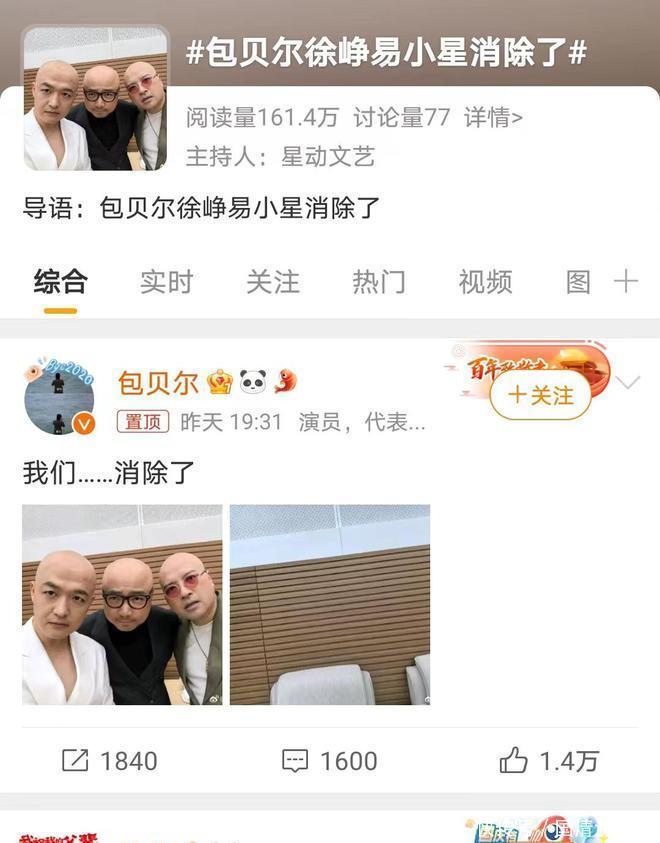Switch to the 关注 tab
This screenshot has width=660, height=843.
pyautogui.click(x=272, y=282)
